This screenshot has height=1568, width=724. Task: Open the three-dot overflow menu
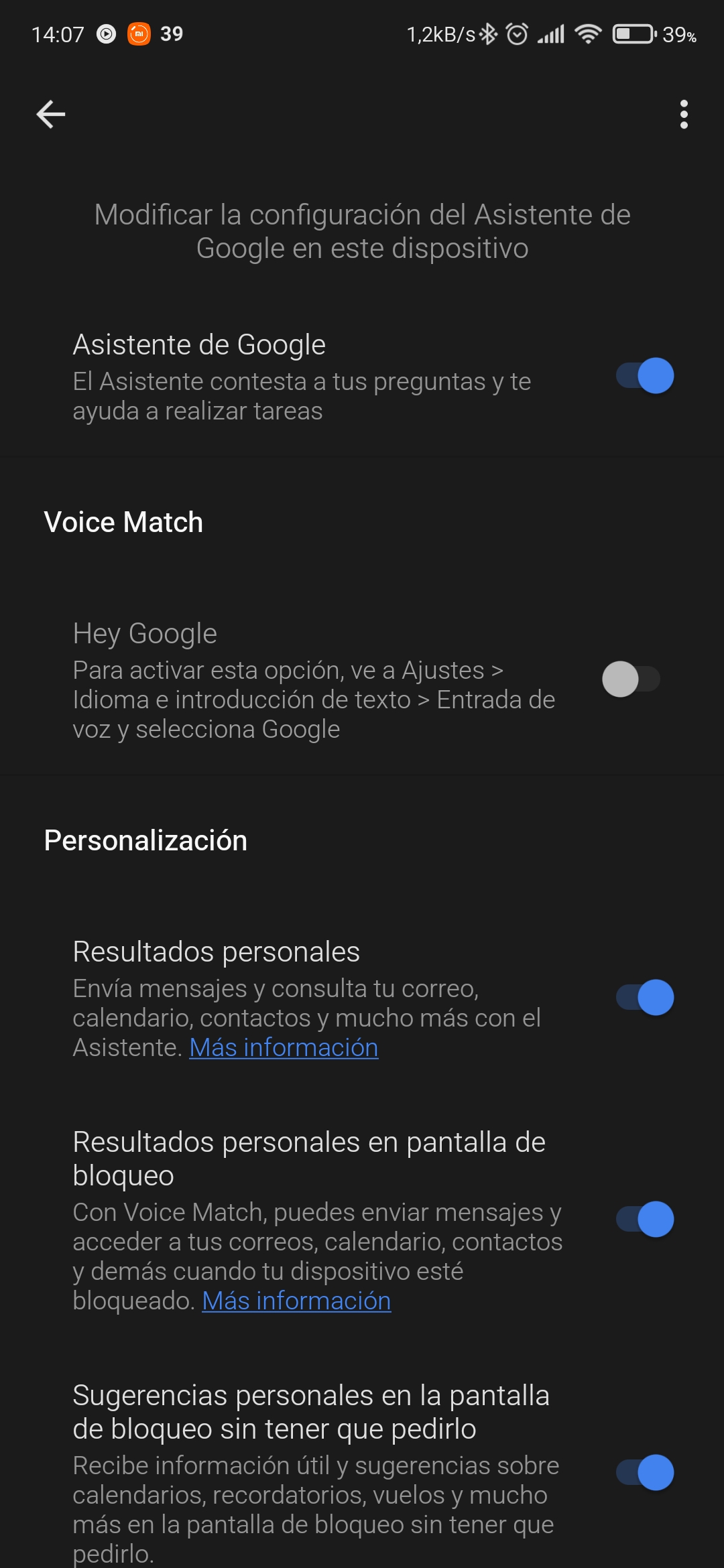[x=684, y=115]
